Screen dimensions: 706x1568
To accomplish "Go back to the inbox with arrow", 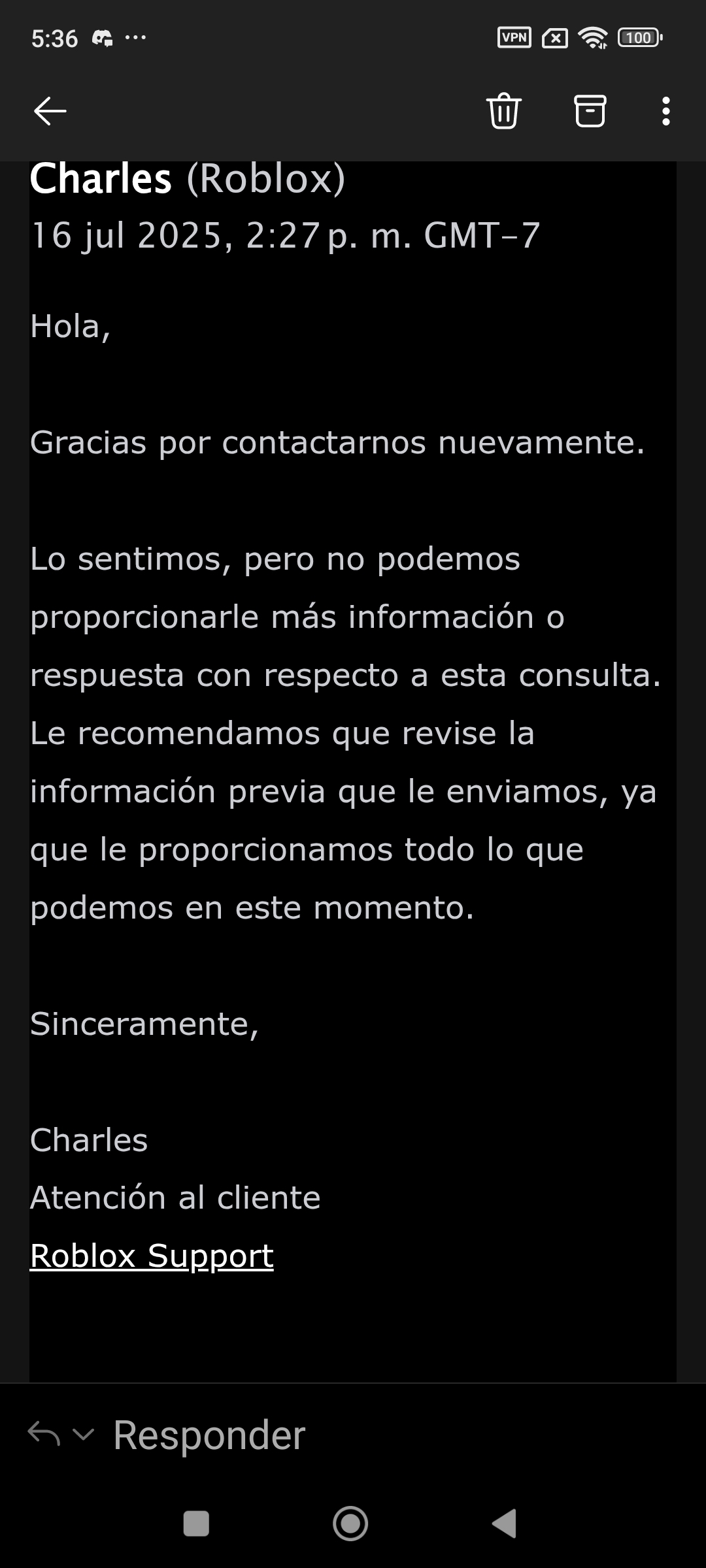I will pyautogui.click(x=50, y=111).
